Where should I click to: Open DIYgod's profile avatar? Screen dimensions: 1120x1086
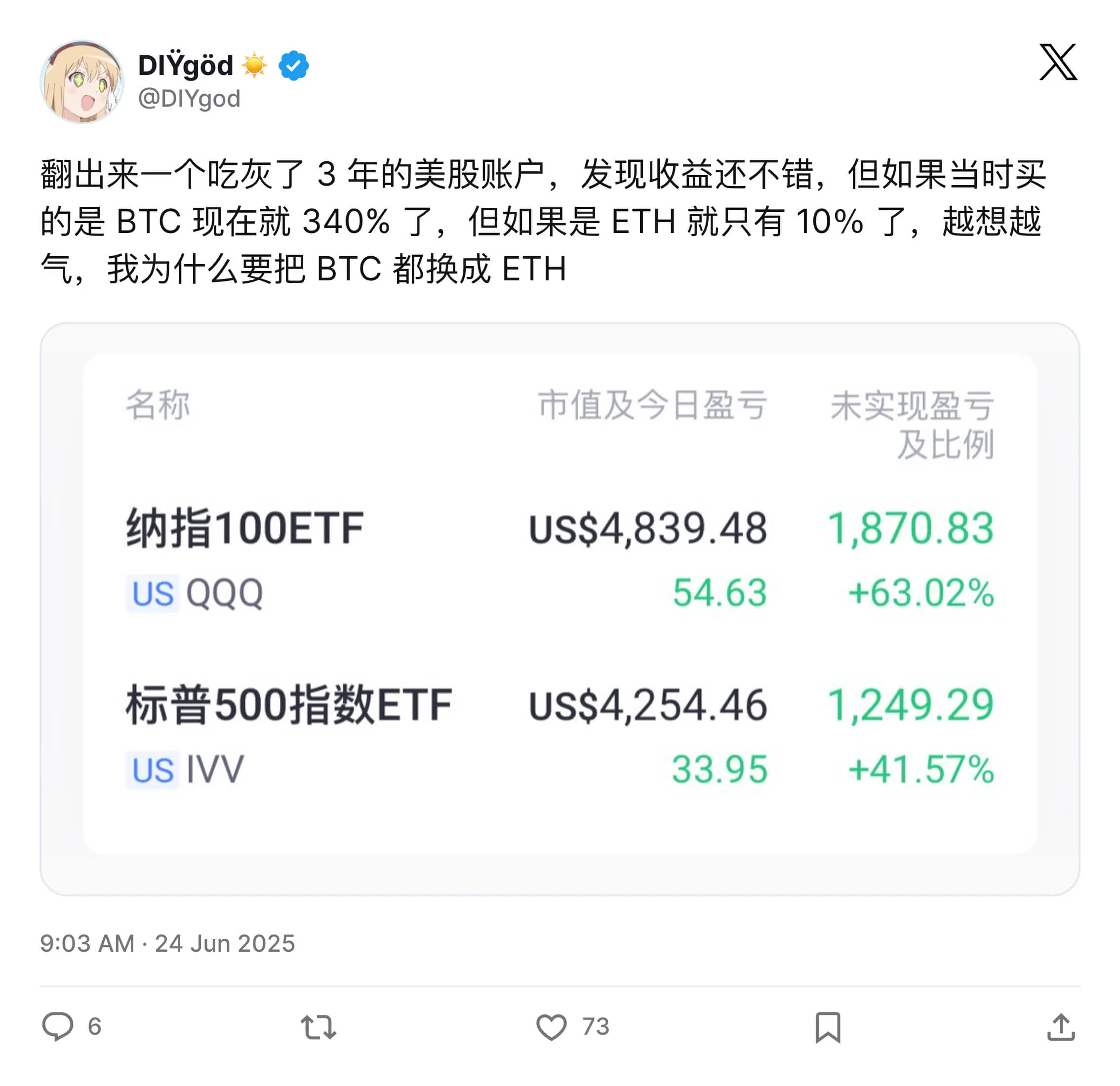point(81,81)
